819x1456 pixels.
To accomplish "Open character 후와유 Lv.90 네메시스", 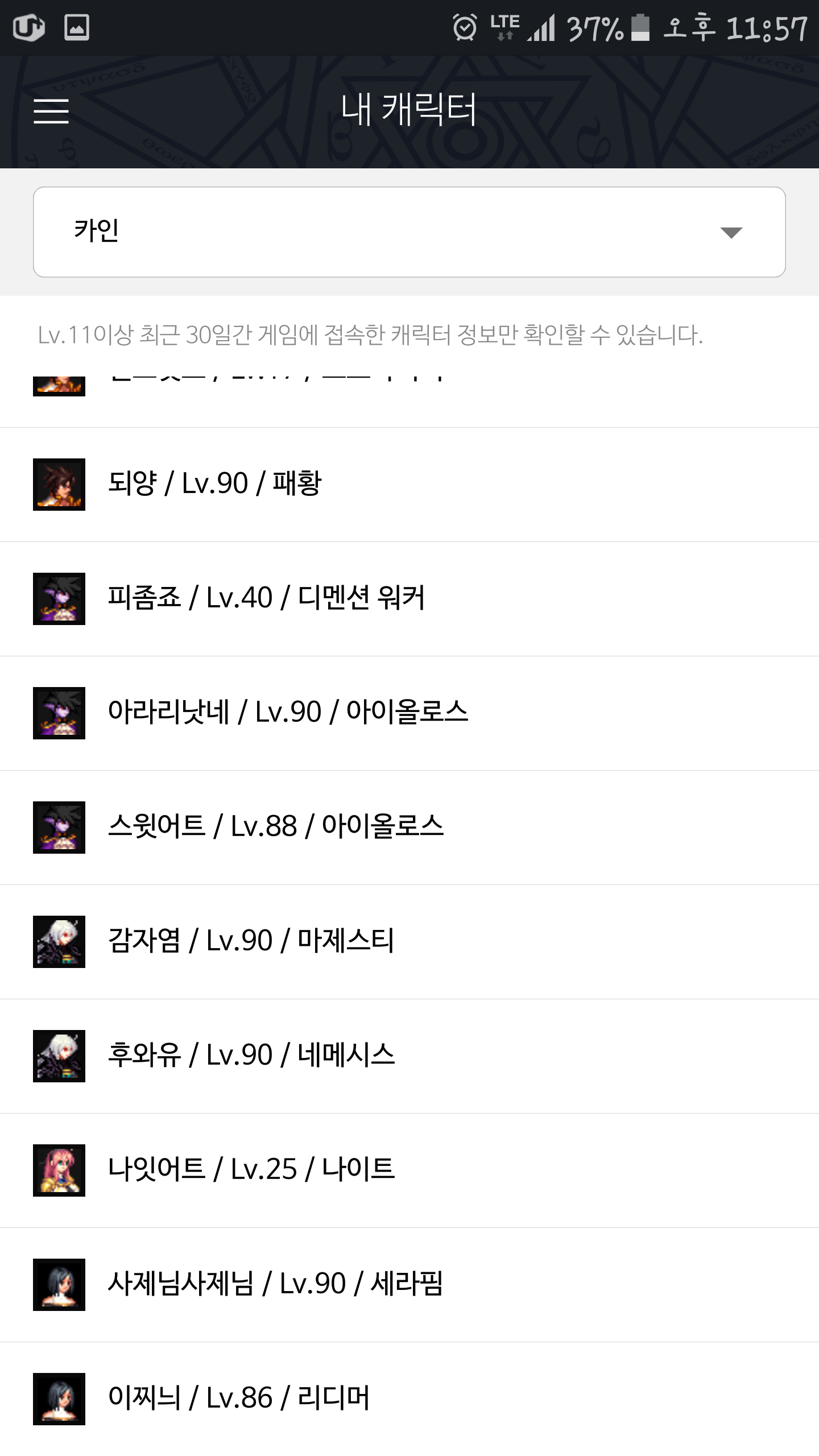I will tap(409, 1056).
